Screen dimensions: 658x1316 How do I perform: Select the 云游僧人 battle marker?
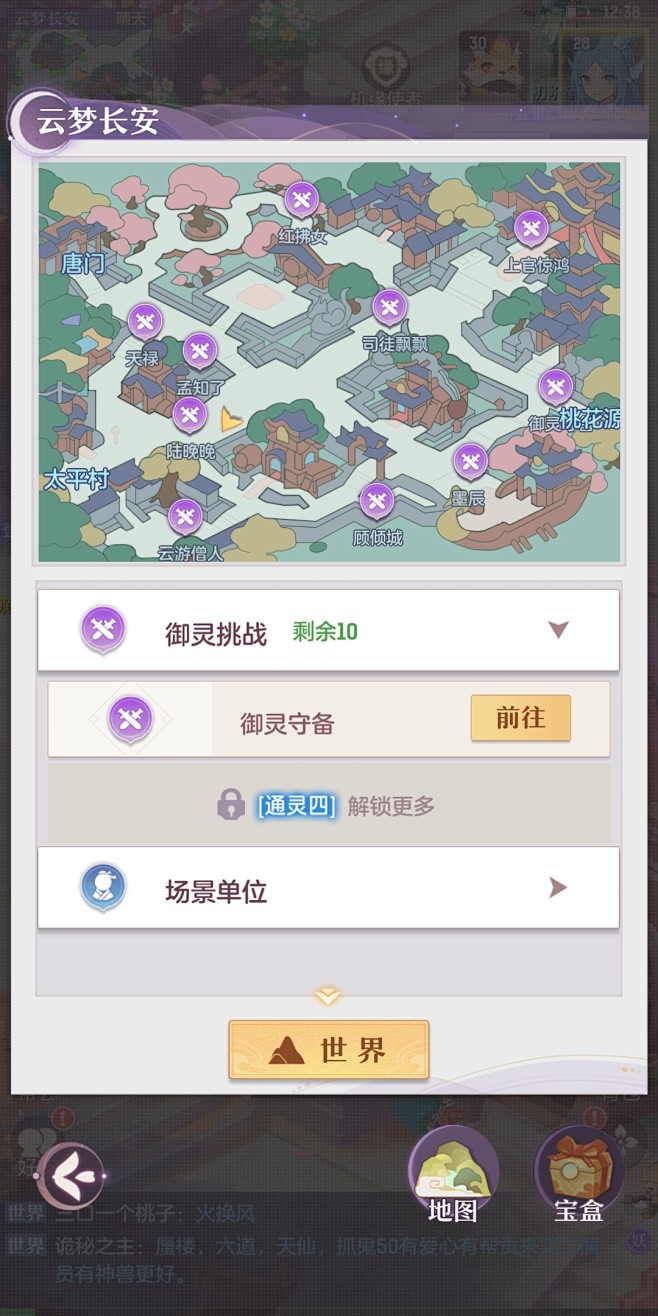click(x=185, y=518)
